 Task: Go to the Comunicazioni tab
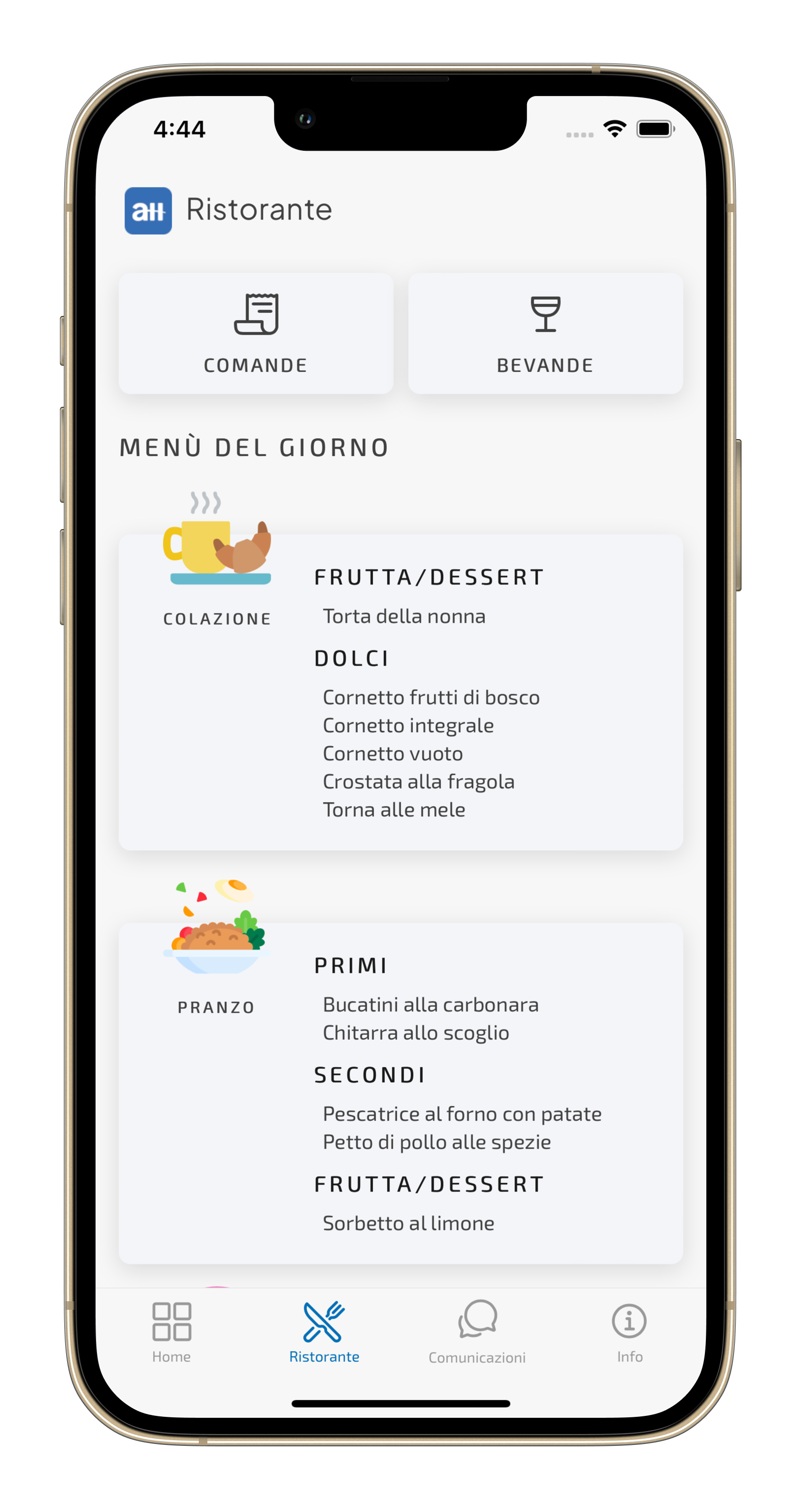pyautogui.click(x=477, y=1332)
